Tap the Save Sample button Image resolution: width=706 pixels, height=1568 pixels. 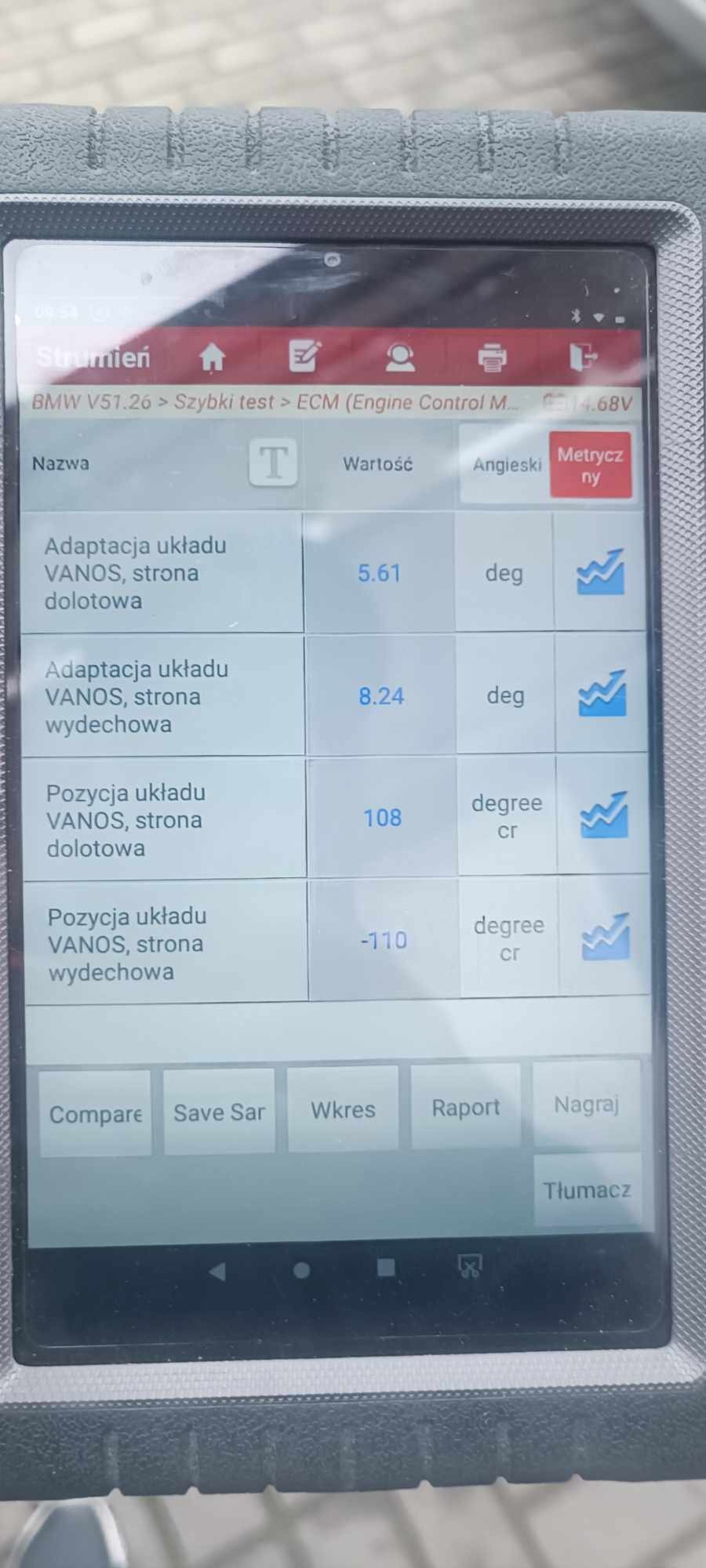click(x=219, y=1112)
